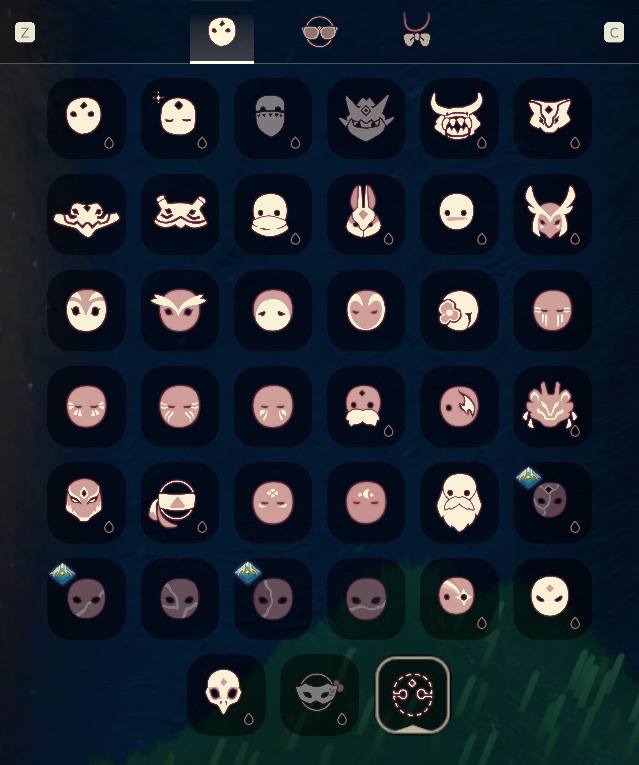
Task: Select the mask with a flower on it
Action: 458,310
